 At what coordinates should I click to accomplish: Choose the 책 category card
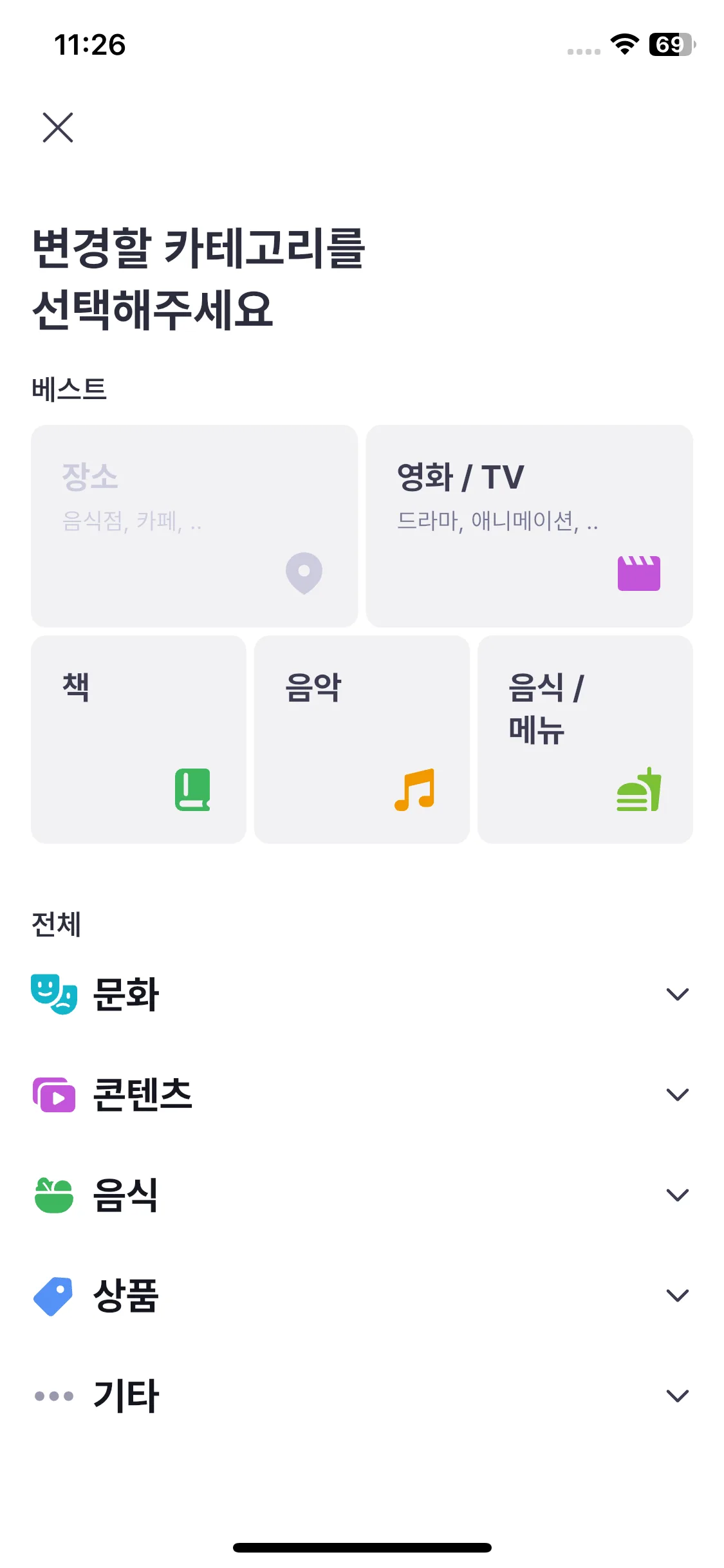[138, 739]
